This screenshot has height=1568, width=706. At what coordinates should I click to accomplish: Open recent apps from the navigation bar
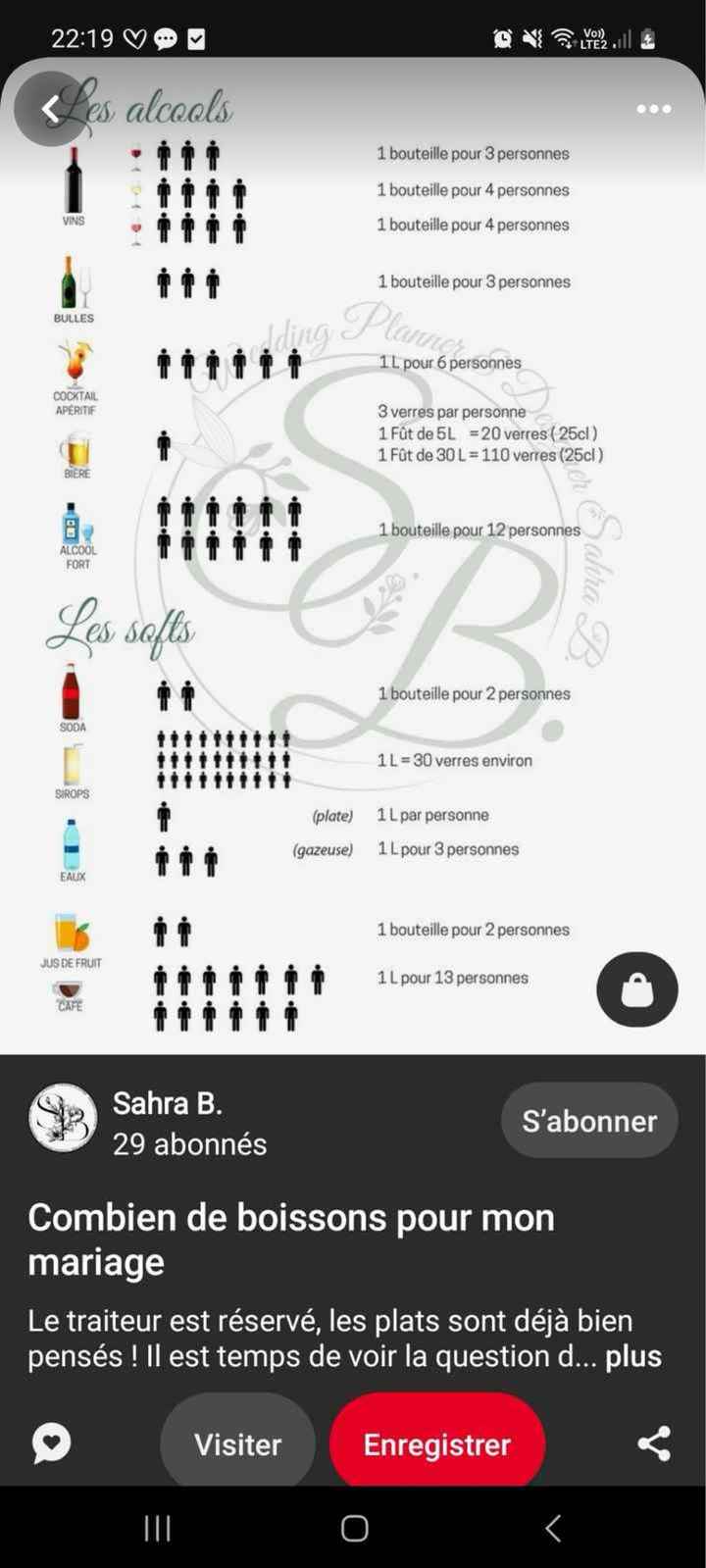pyautogui.click(x=157, y=1527)
